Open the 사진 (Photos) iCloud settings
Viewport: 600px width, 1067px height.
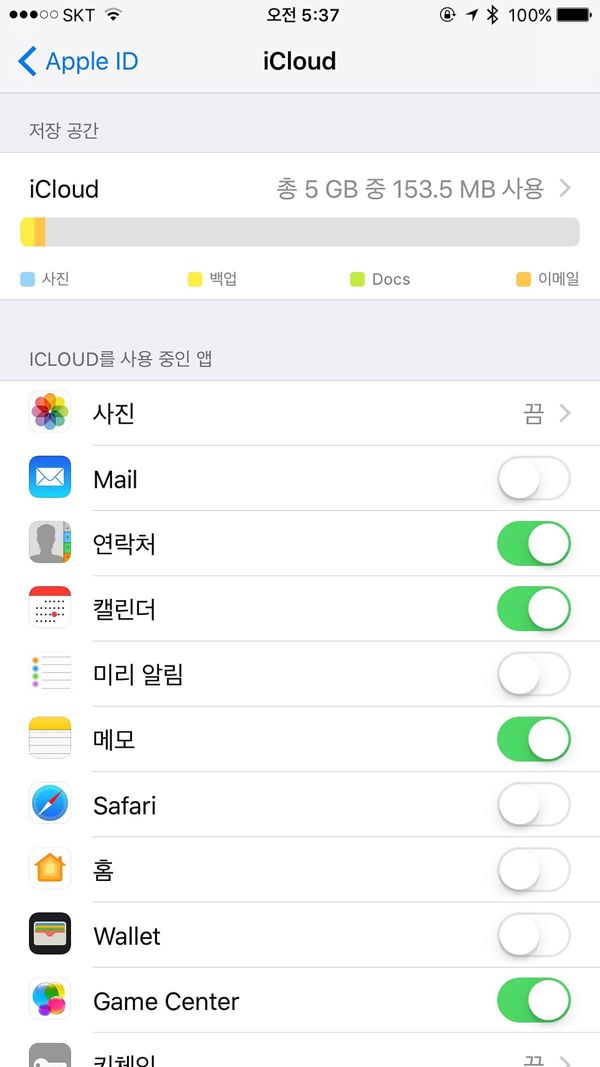pos(300,413)
